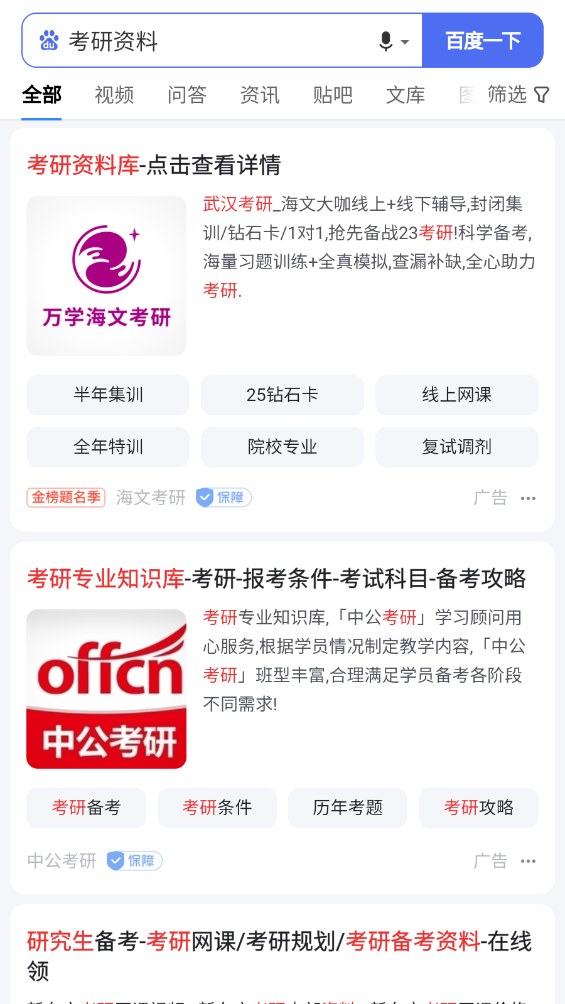Tap the 百度一下 search button
The height and width of the screenshot is (1004, 565).
pos(482,40)
